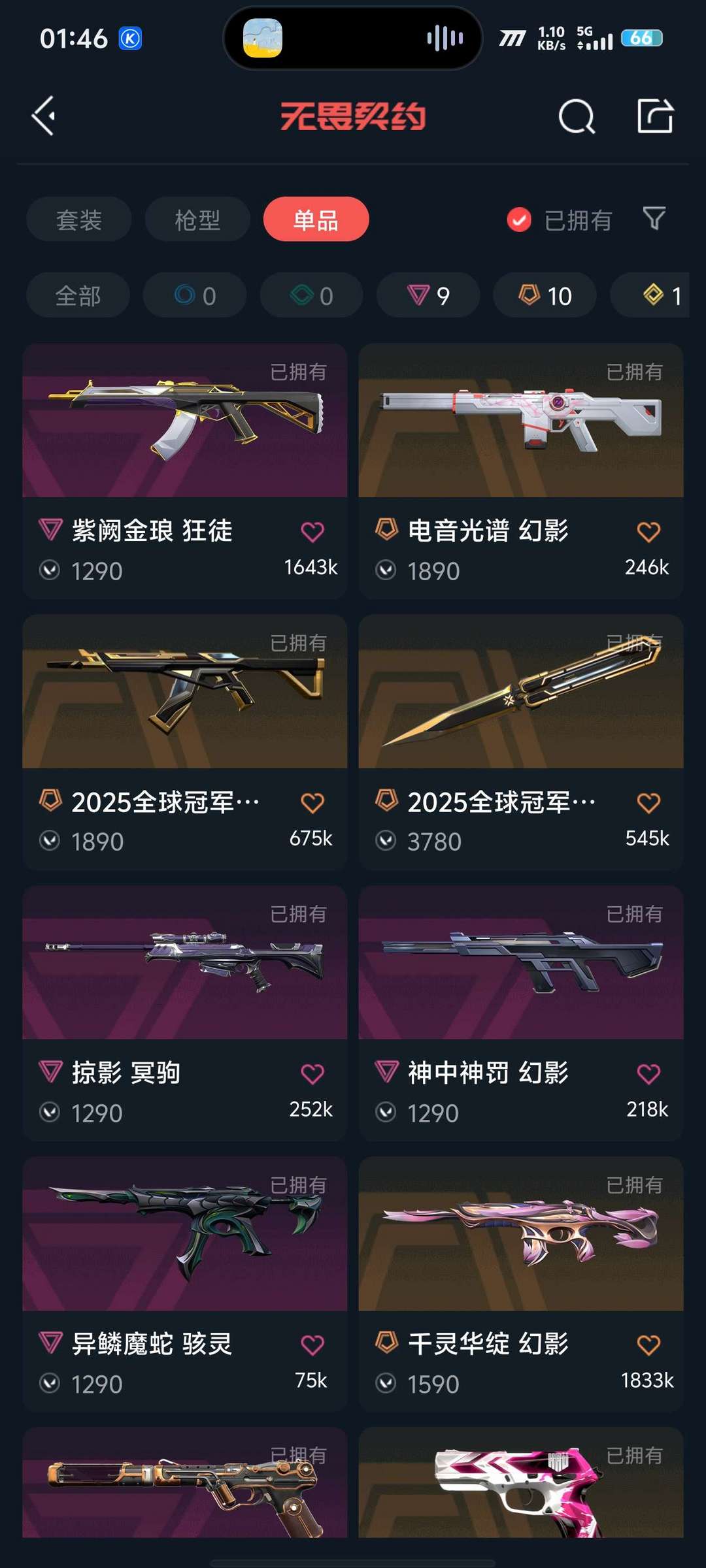
Task: Switch to the 套装 tab
Action: tap(78, 220)
